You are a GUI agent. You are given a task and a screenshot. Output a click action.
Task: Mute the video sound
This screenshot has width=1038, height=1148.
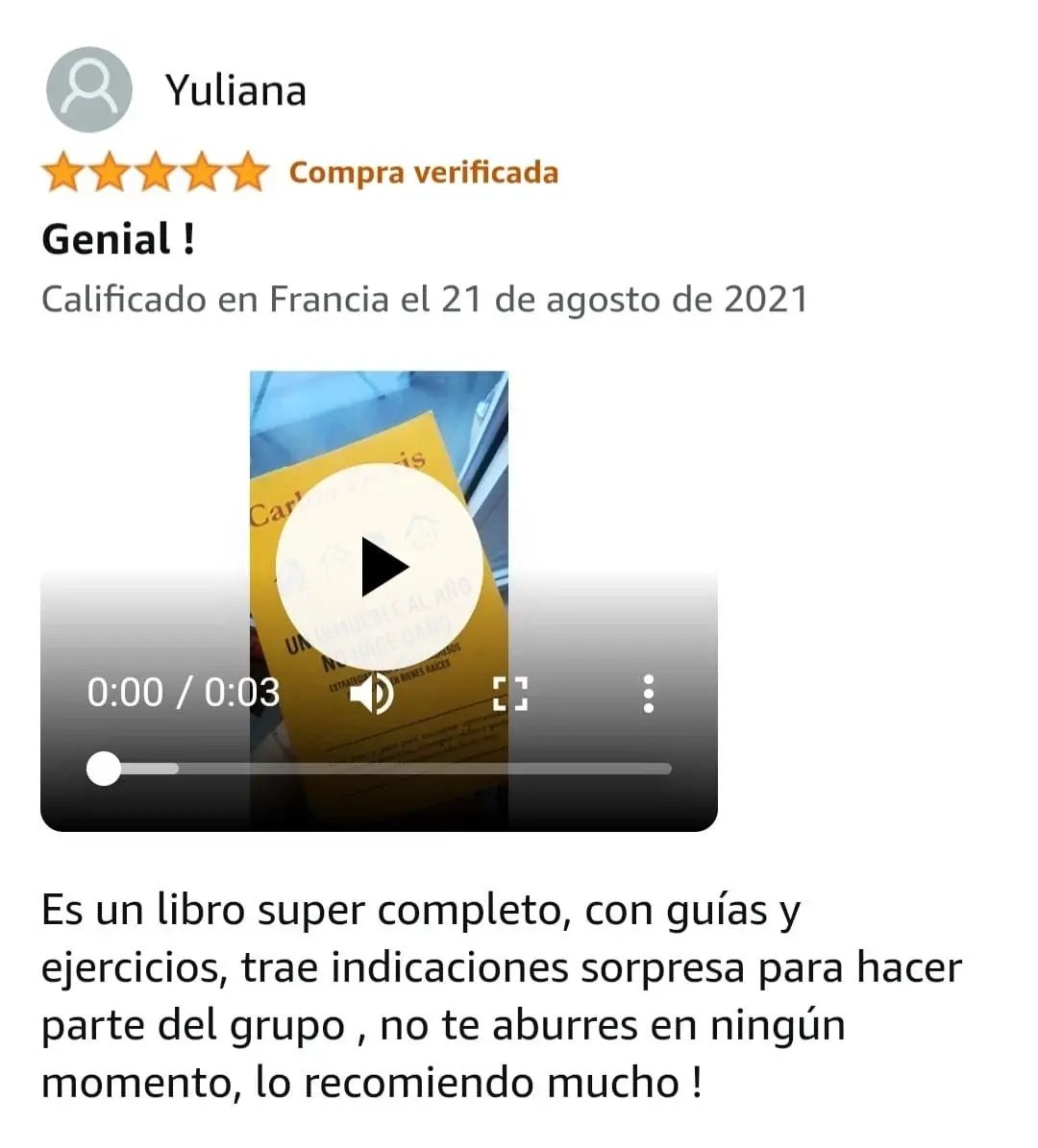(x=371, y=693)
